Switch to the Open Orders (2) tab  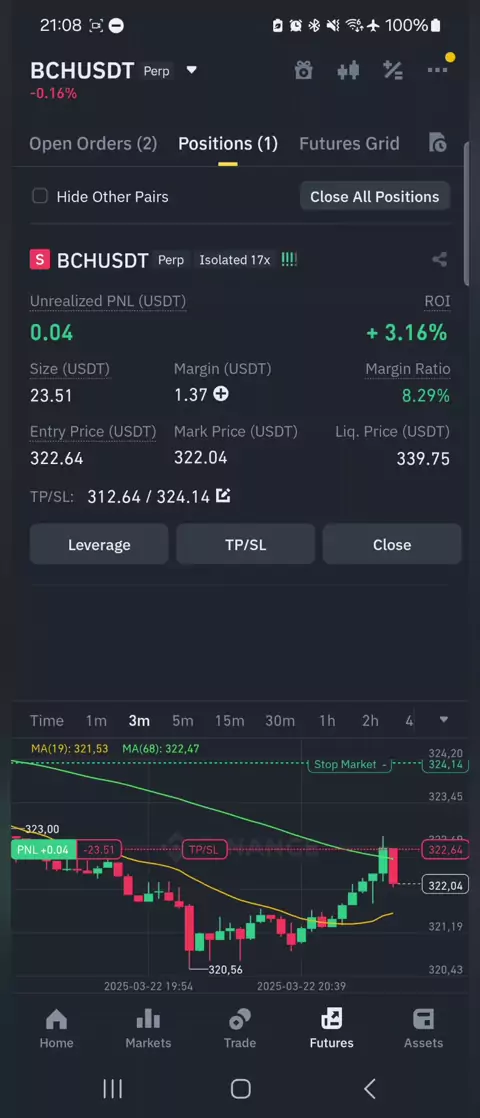click(93, 143)
